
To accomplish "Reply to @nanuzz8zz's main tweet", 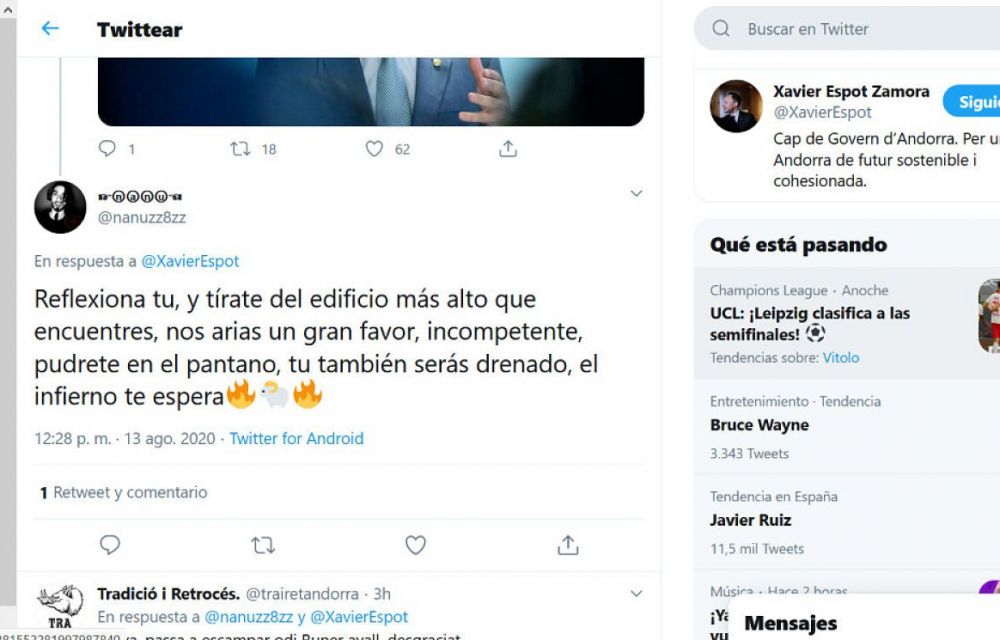I will tap(110, 545).
